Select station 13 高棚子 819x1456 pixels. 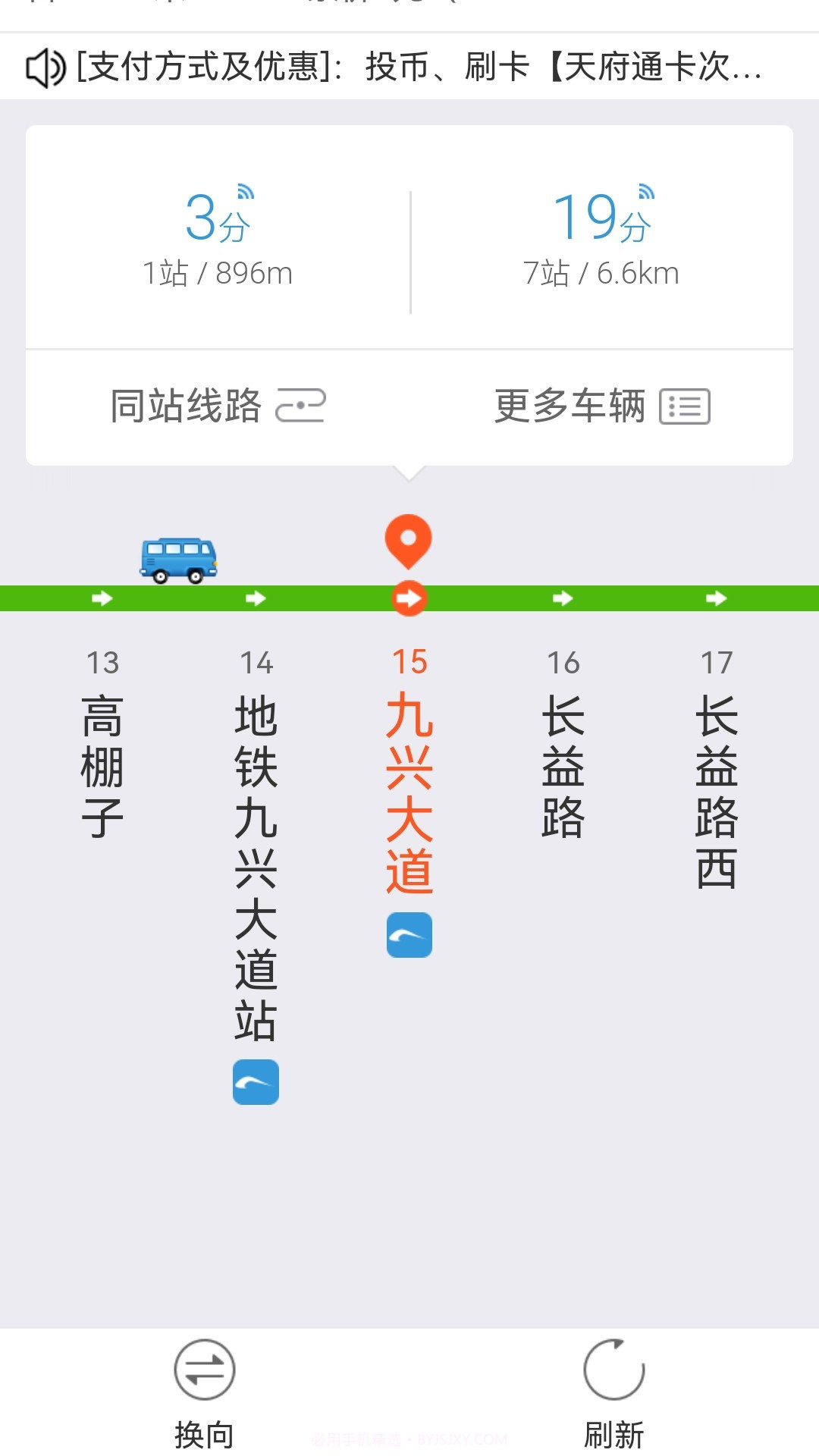tap(102, 758)
